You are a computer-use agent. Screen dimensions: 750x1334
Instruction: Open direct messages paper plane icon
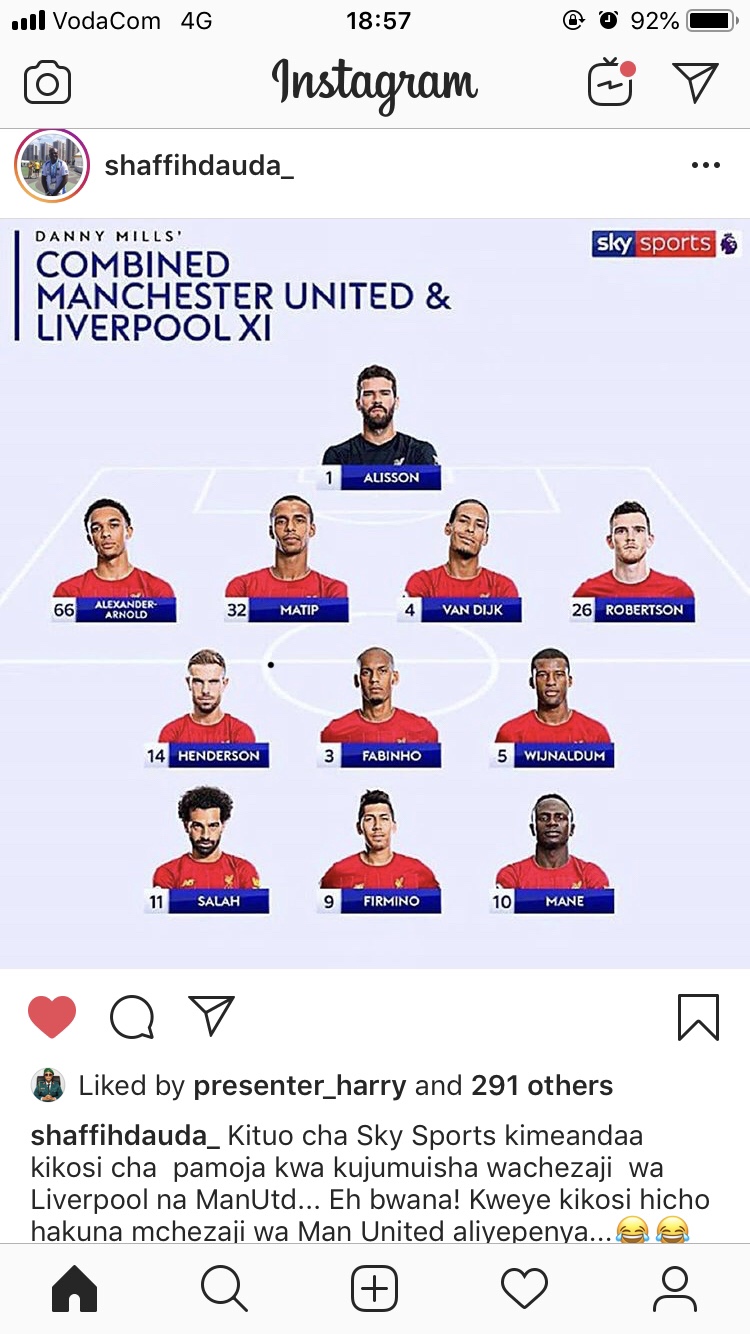tap(695, 82)
